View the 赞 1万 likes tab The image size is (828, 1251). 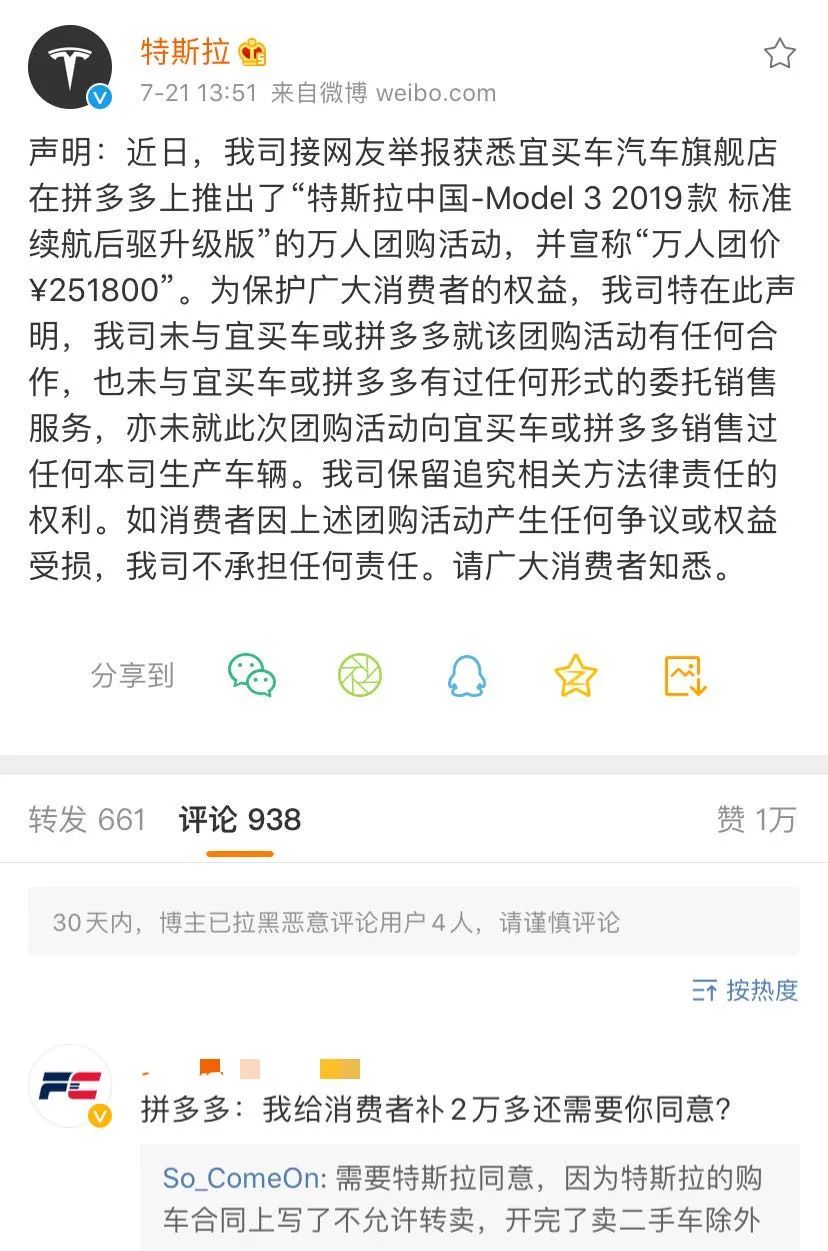[x=756, y=820]
